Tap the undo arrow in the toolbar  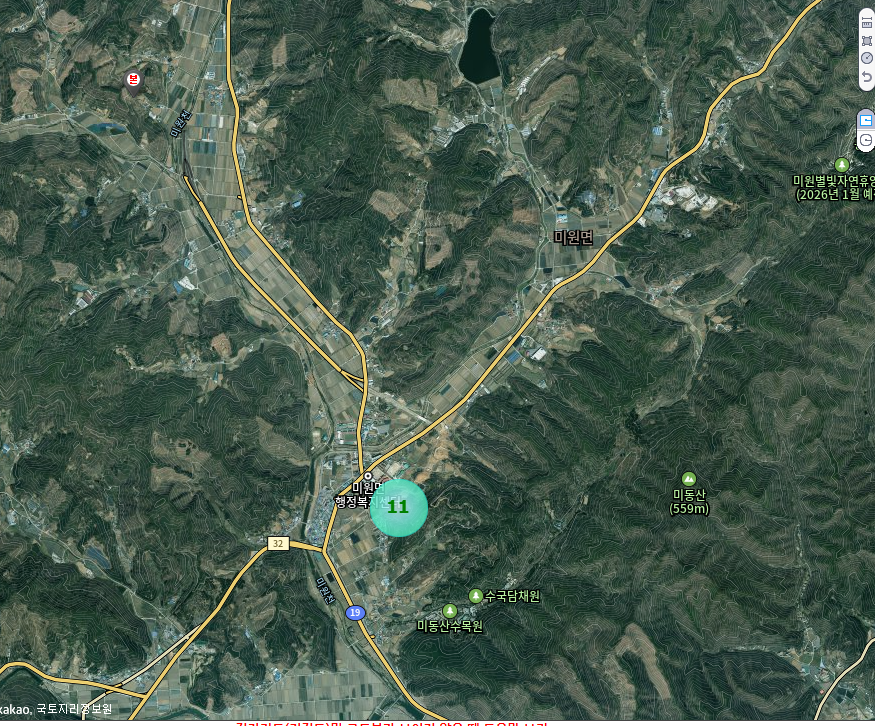click(x=866, y=77)
